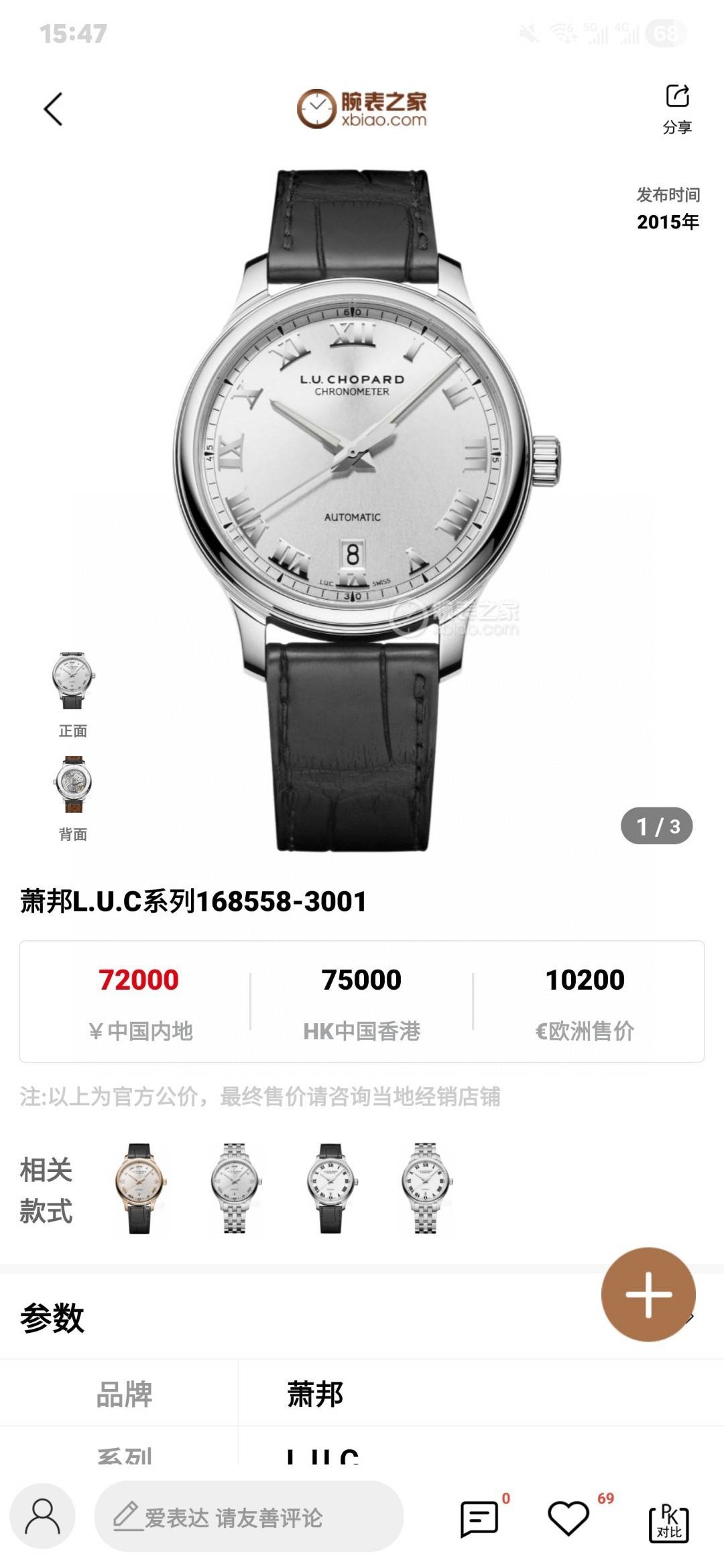This screenshot has height=1568, width=724.
Task: Open the user profile icon
Action: coord(42,1517)
